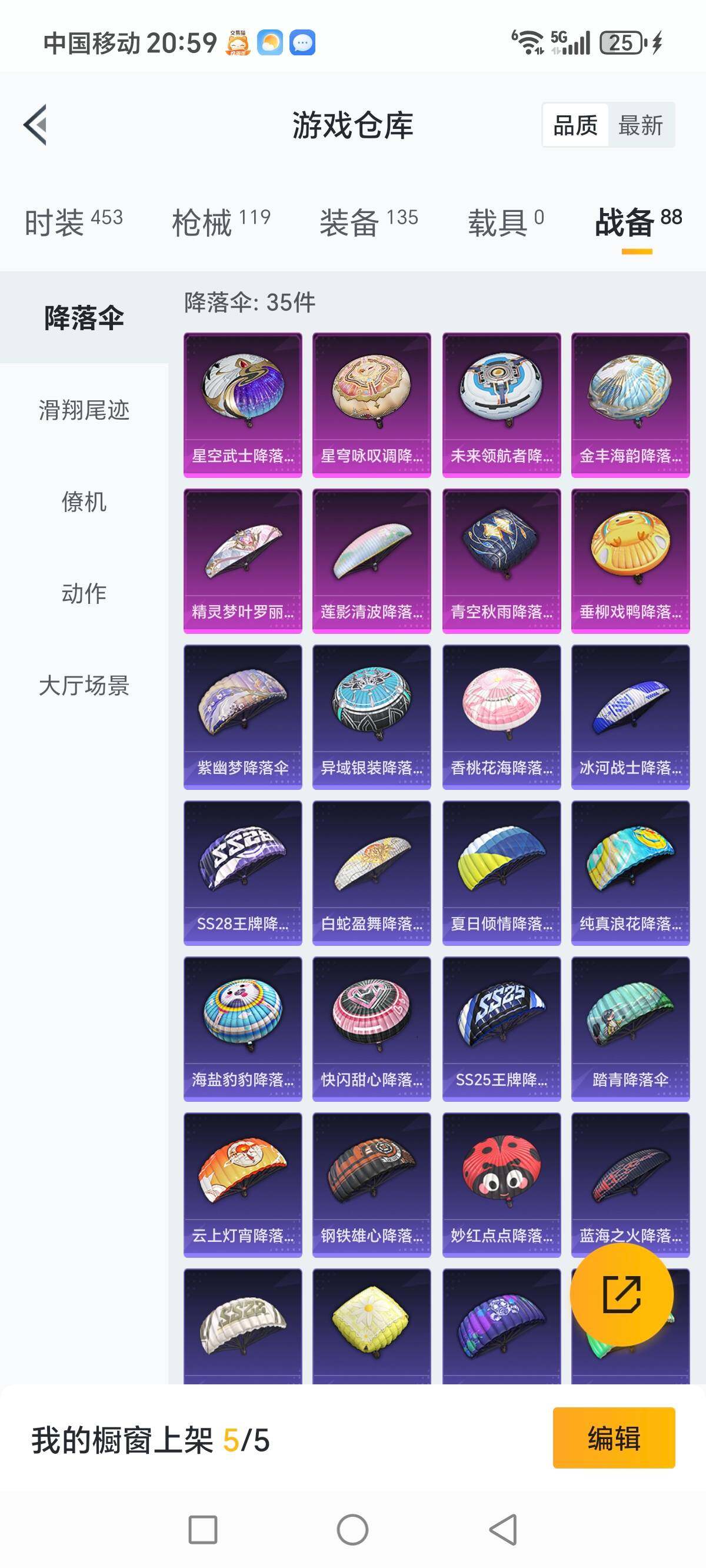
Task: Enable 品质 sorting mode
Action: (x=575, y=125)
